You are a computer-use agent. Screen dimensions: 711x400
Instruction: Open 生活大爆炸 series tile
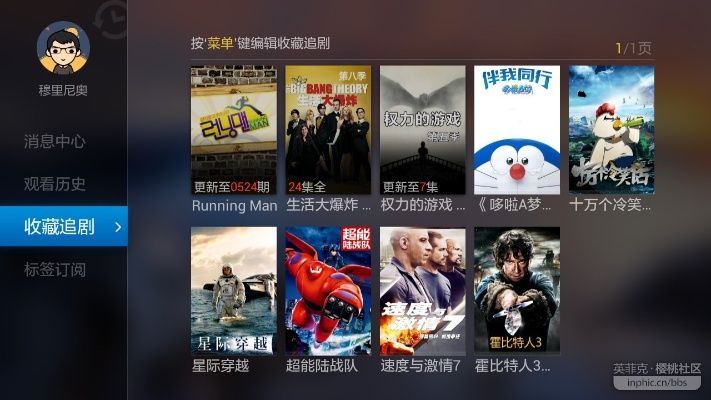pos(328,131)
